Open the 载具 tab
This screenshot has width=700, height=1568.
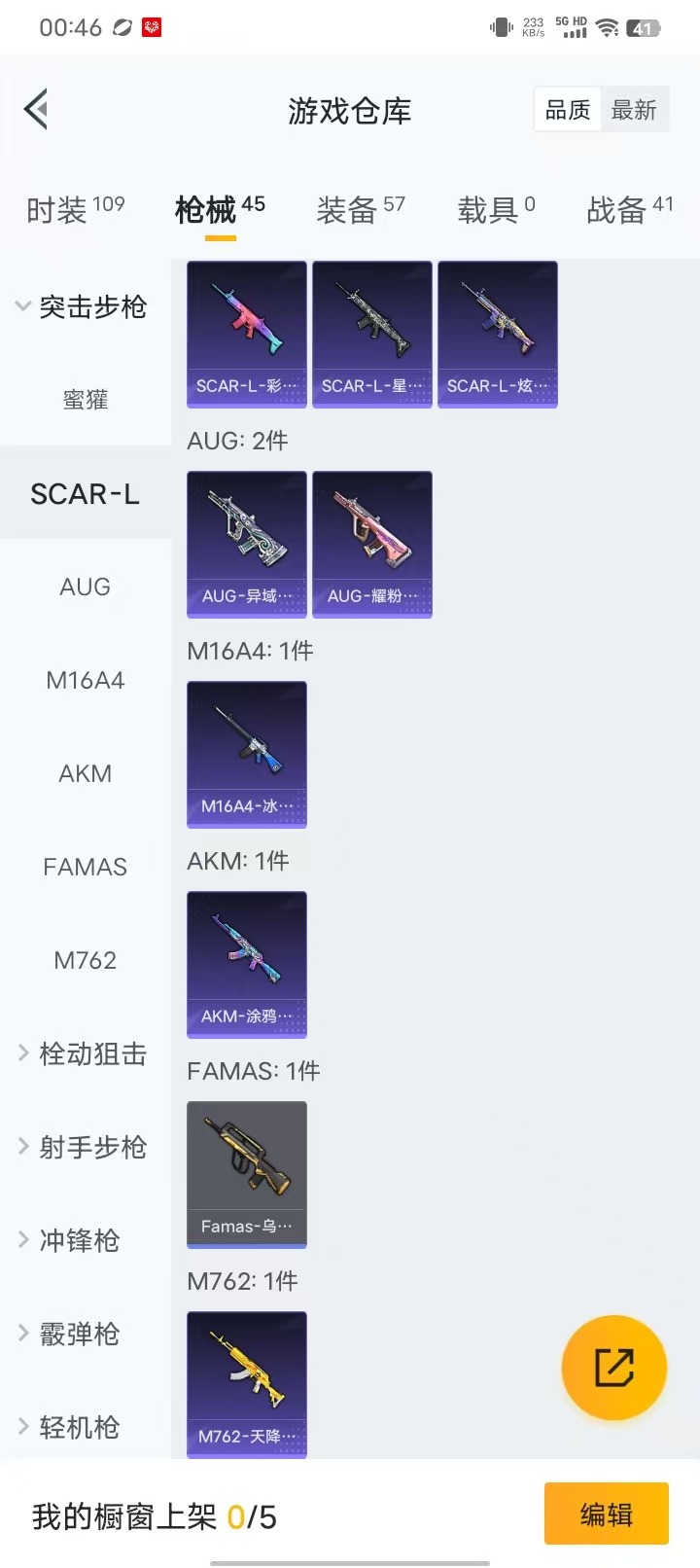coord(496,209)
